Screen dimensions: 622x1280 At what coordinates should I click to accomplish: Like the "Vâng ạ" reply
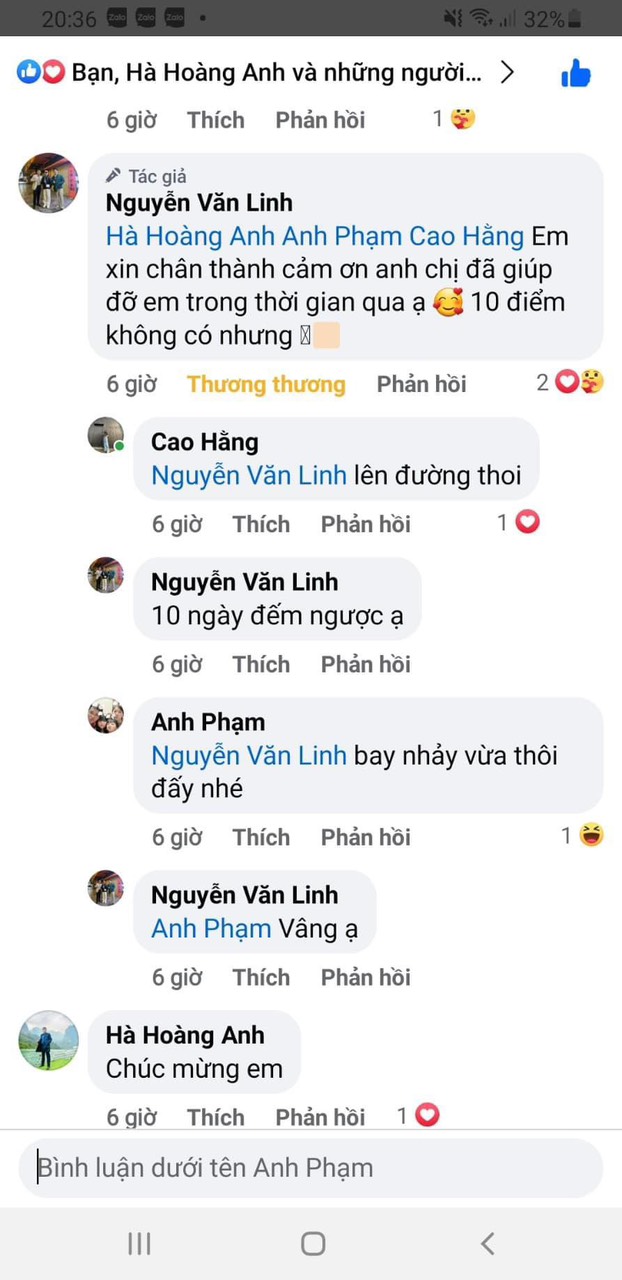click(x=260, y=977)
